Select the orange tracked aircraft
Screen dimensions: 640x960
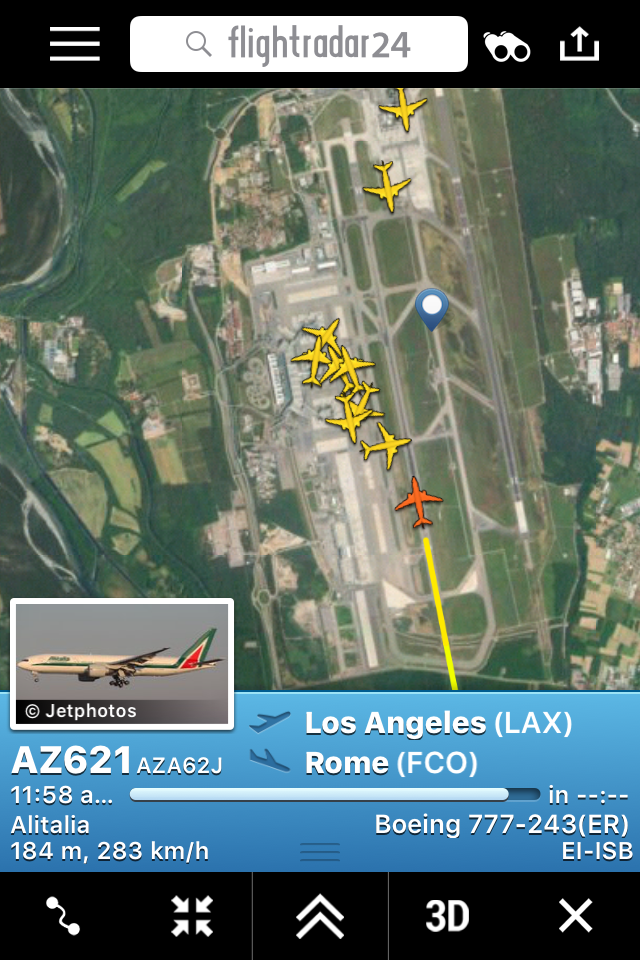(x=418, y=502)
